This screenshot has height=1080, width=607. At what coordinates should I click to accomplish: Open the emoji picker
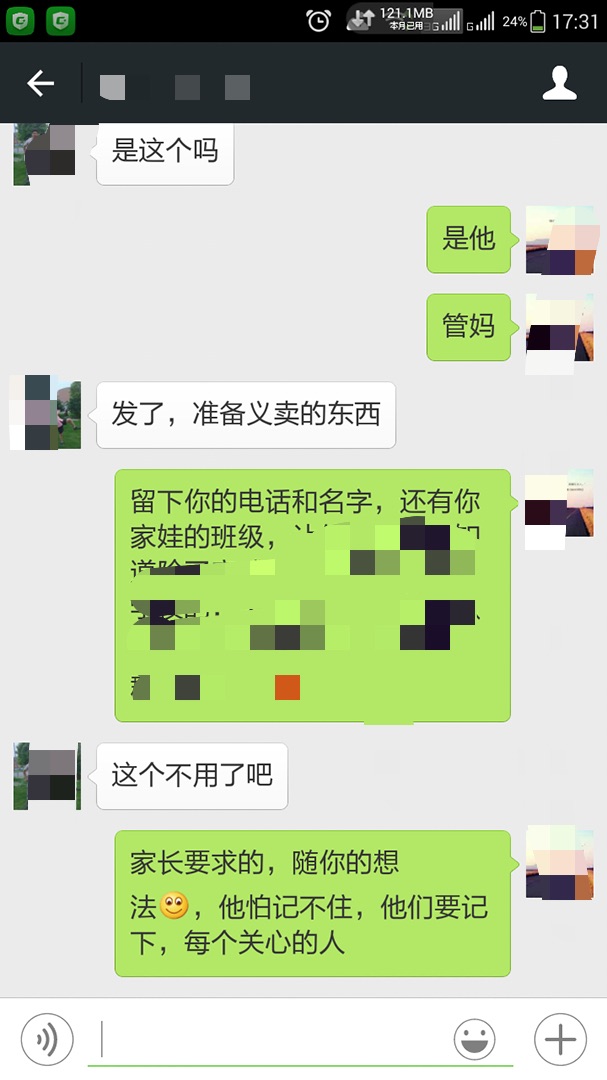pos(475,1039)
